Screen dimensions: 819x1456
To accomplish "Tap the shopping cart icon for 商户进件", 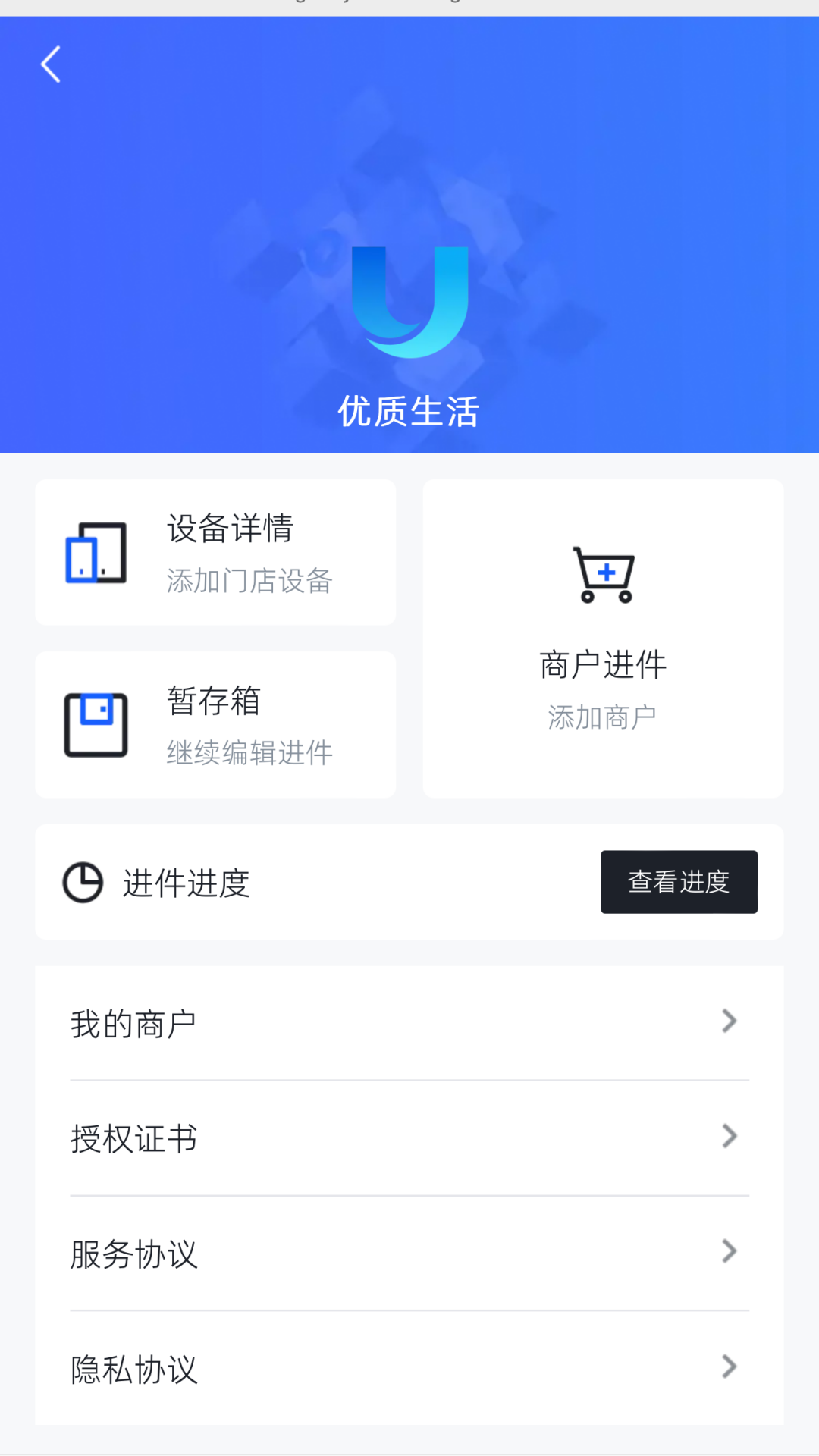I will tap(604, 574).
